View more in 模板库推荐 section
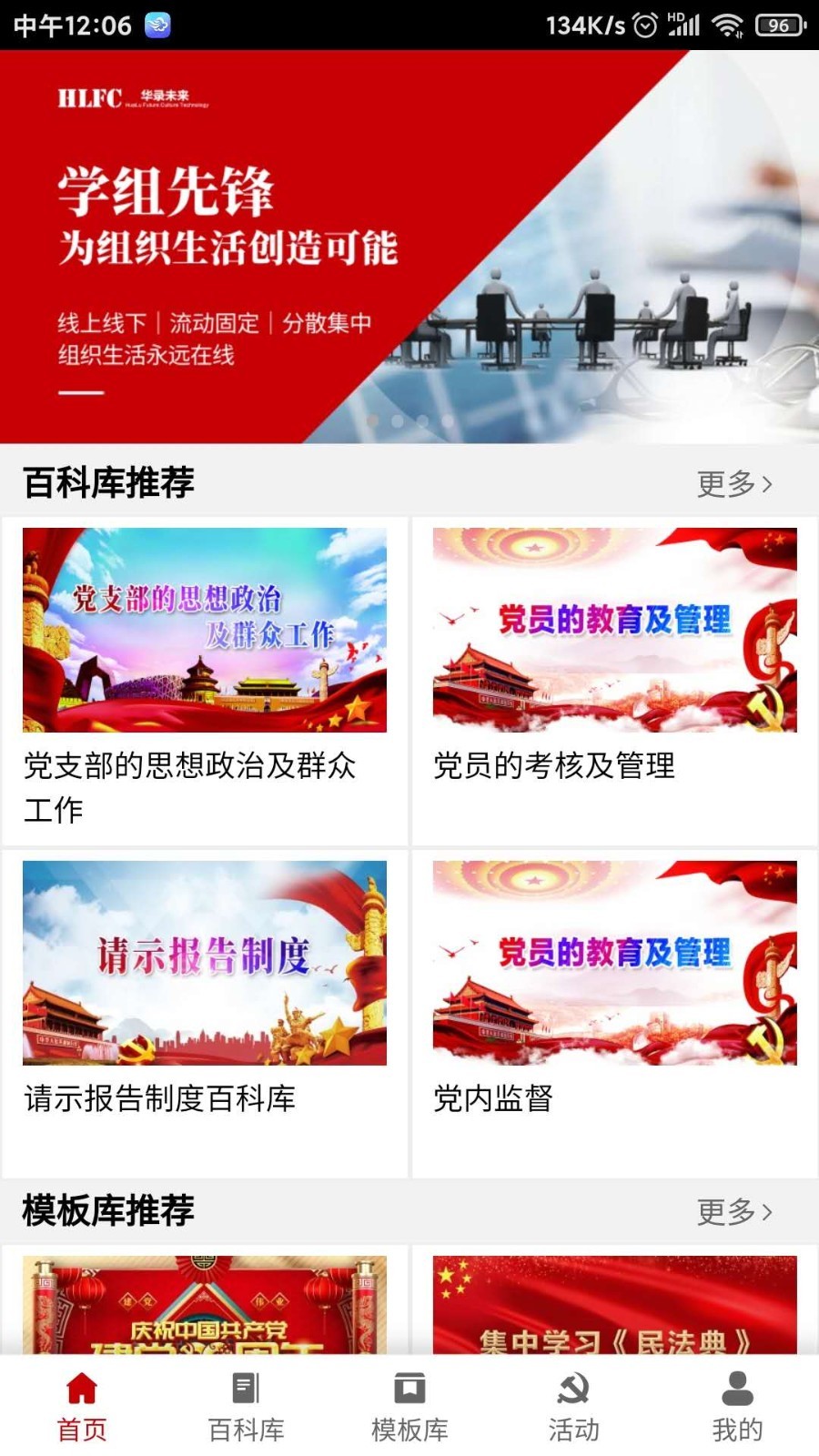 (734, 1211)
